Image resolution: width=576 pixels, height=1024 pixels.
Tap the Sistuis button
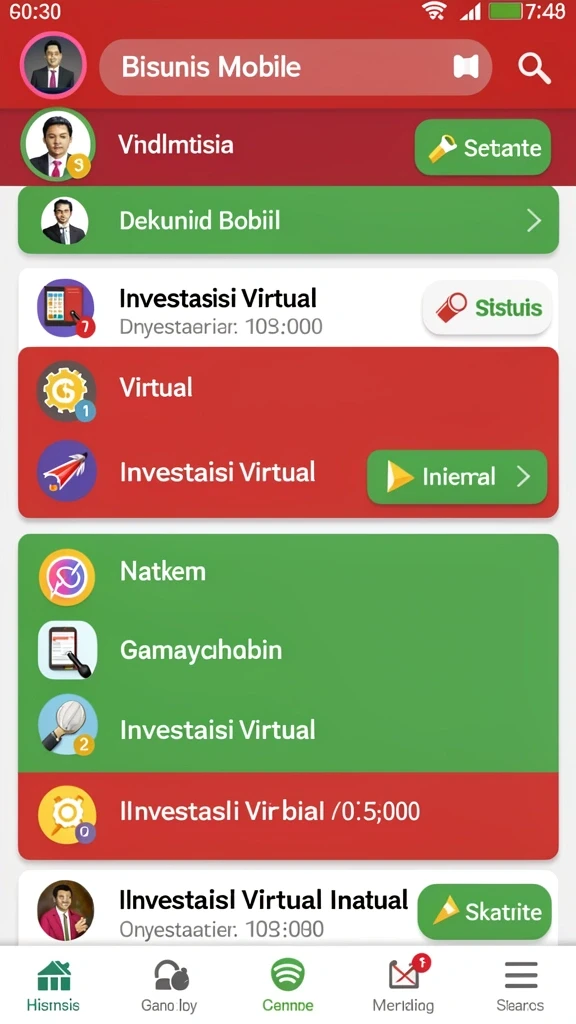pos(487,308)
